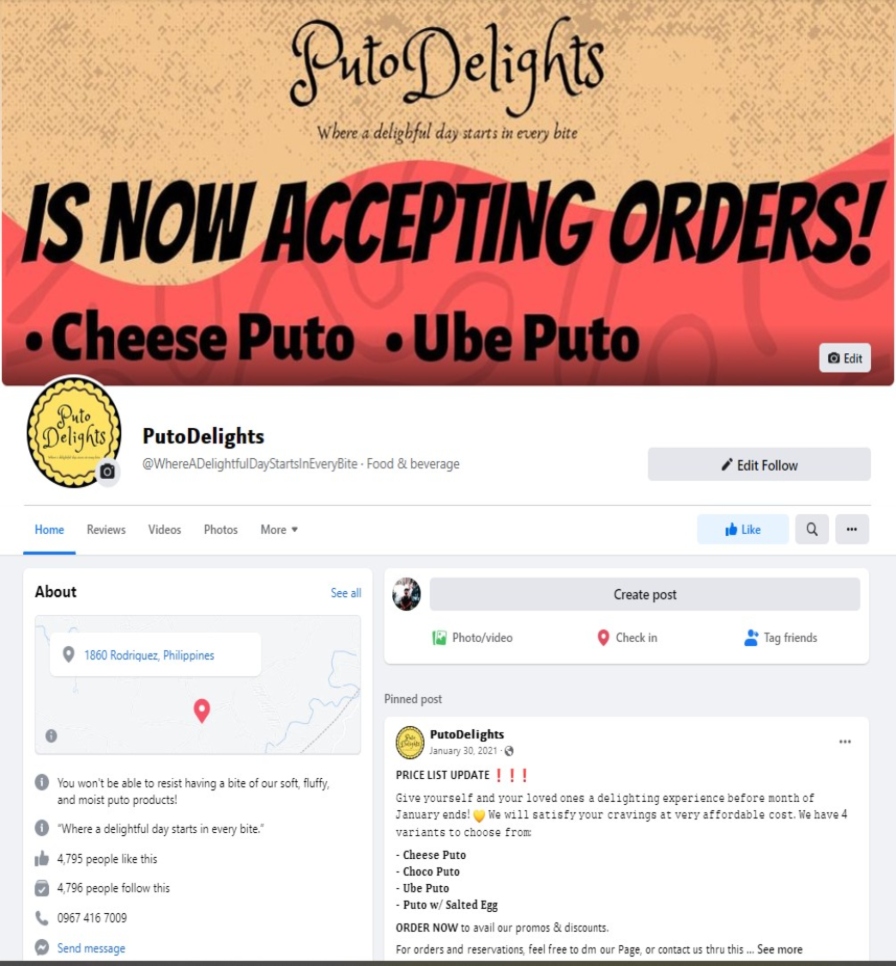The height and width of the screenshot is (966, 896).
Task: Tap Send message in About
Action: [x=91, y=948]
